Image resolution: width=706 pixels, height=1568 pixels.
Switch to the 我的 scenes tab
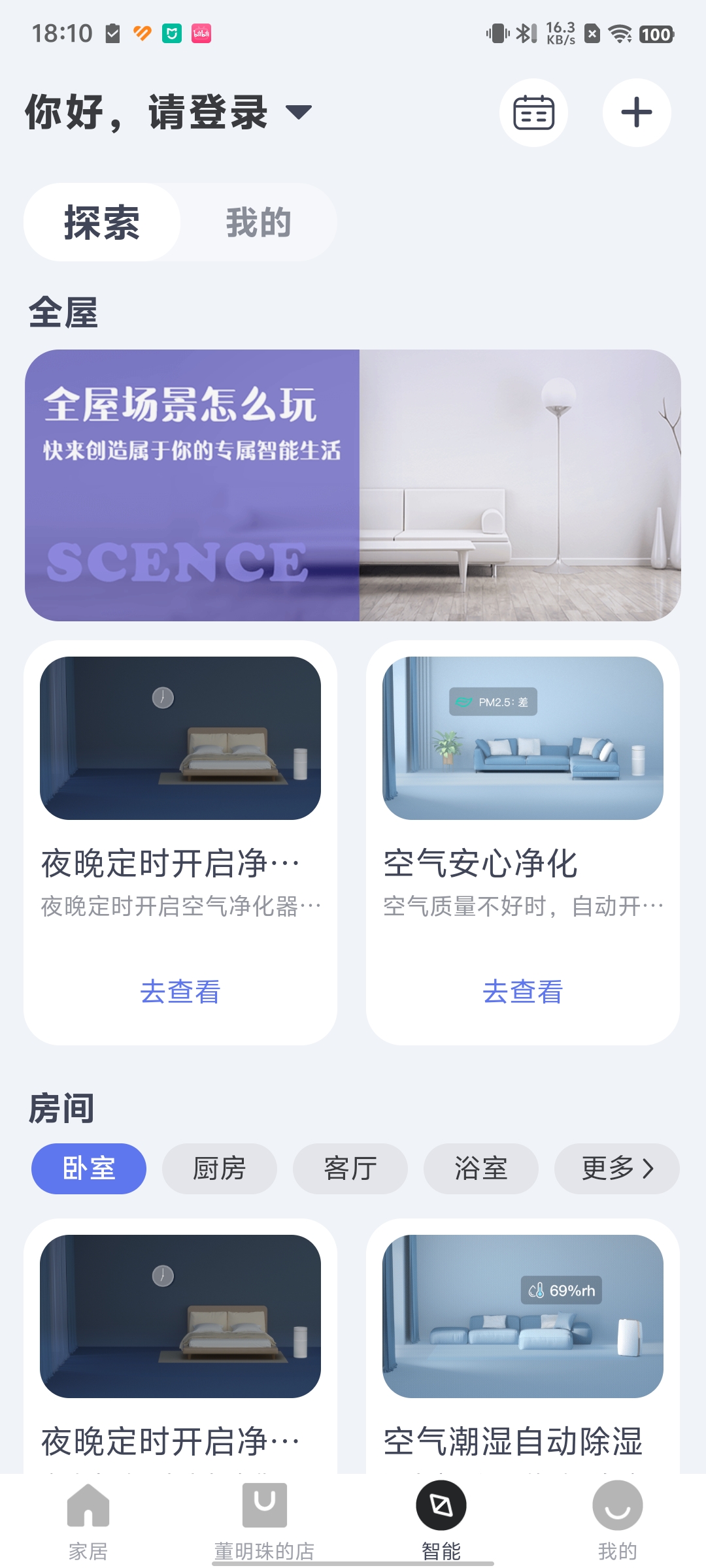coord(258,222)
